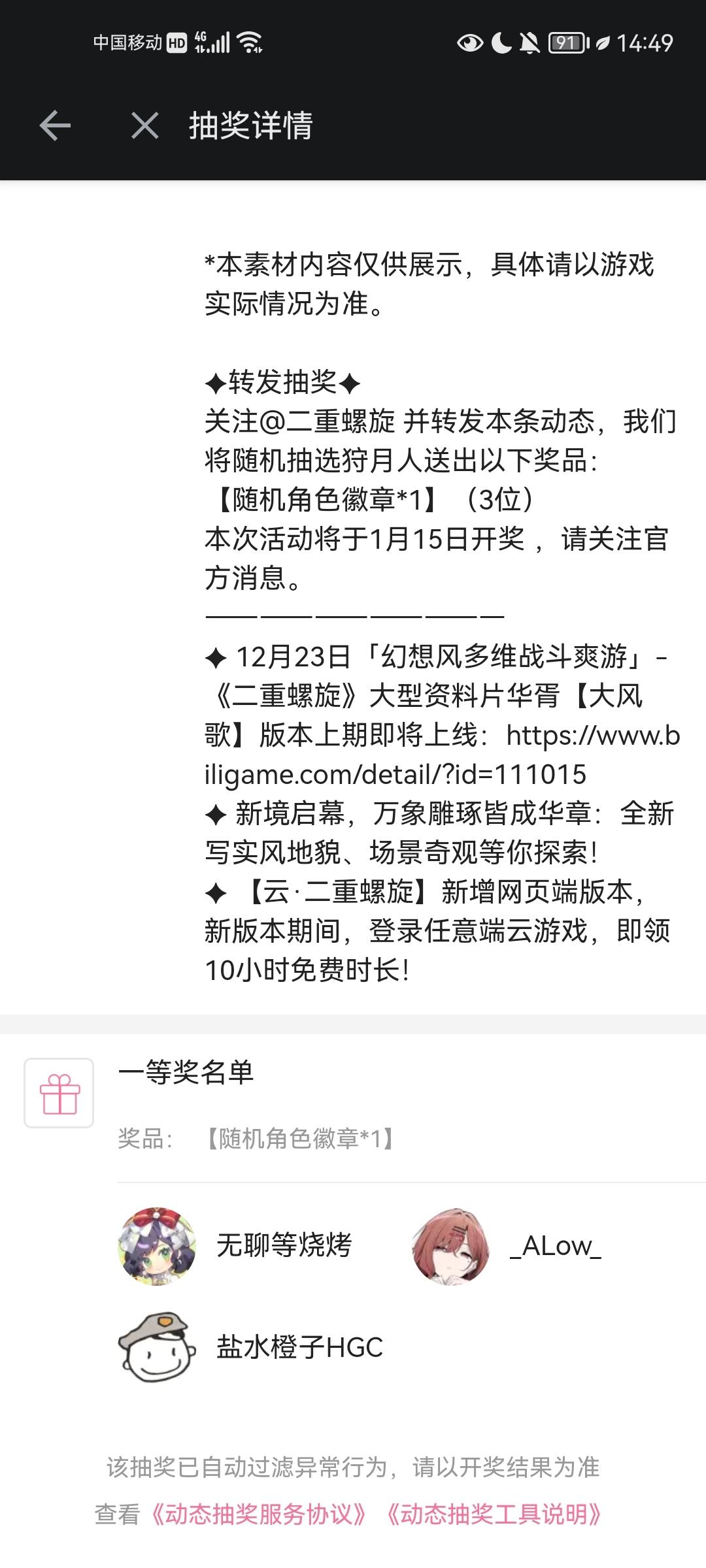
Task: Open winner 无聊等烧烤's profile
Action: [x=157, y=1246]
